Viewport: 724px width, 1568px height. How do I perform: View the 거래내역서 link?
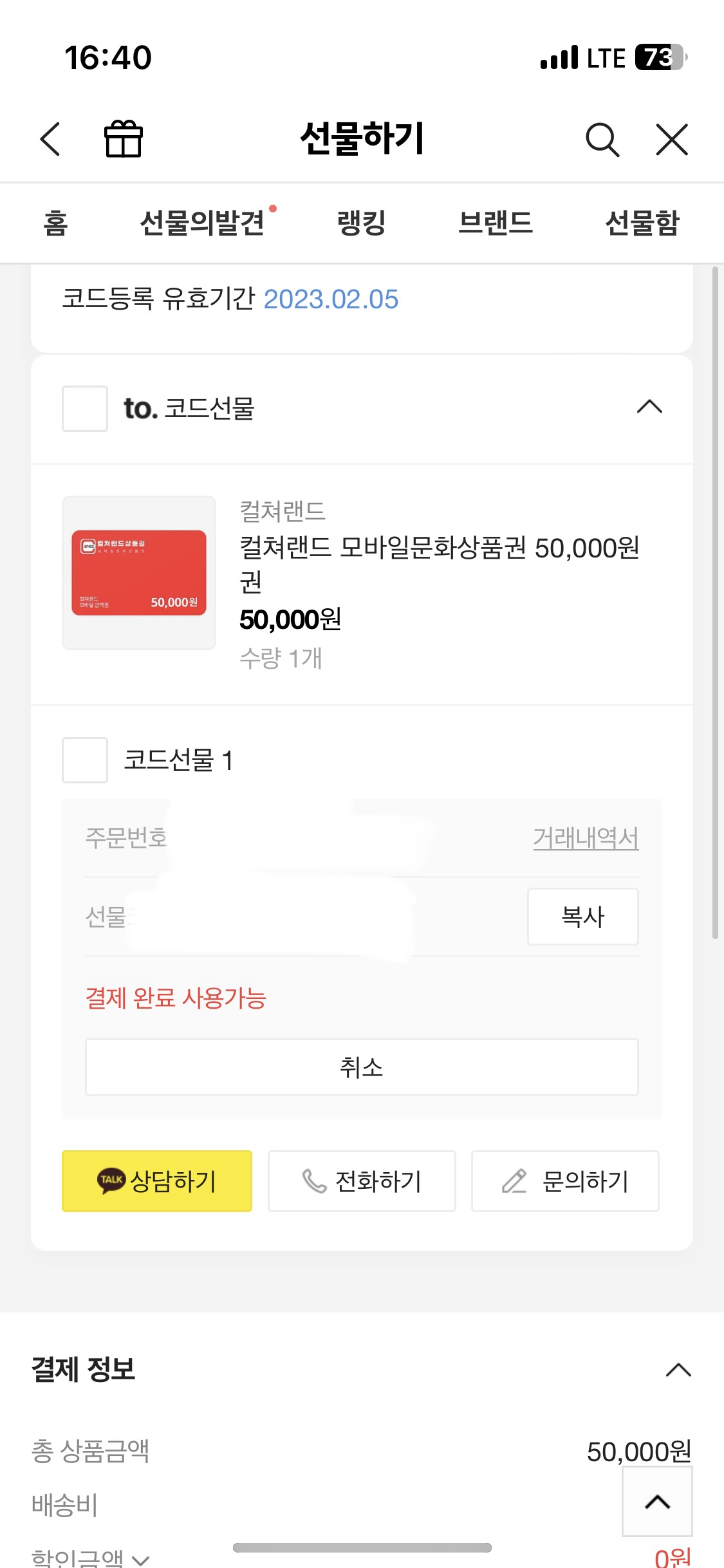(586, 838)
